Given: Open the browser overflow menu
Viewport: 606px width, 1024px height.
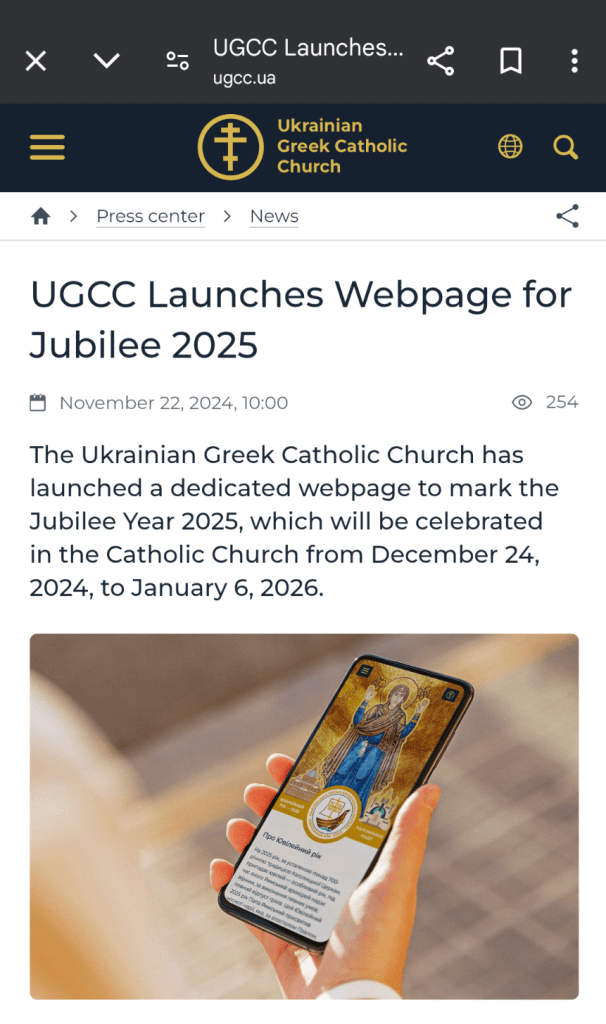Looking at the screenshot, I should [x=574, y=61].
